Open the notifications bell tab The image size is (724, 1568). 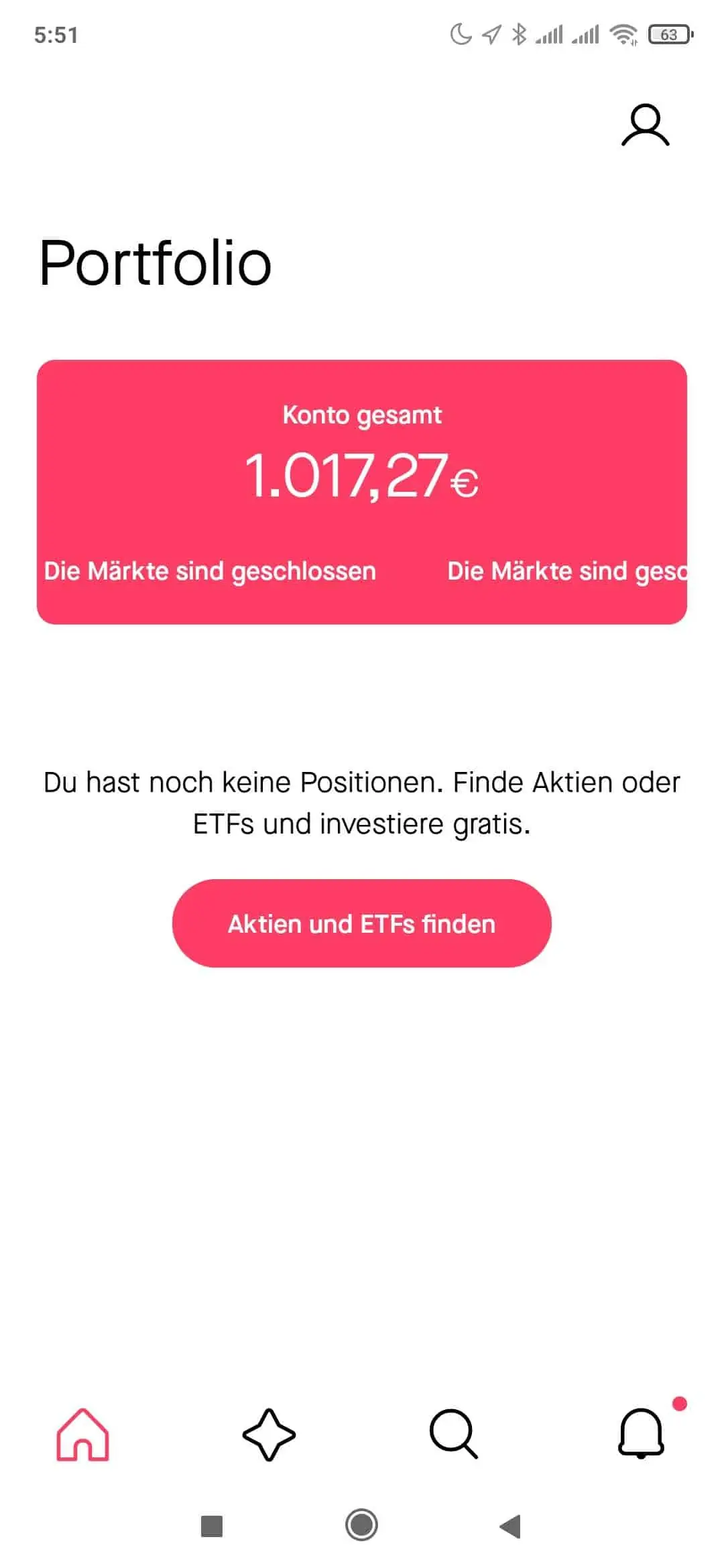click(x=641, y=1434)
